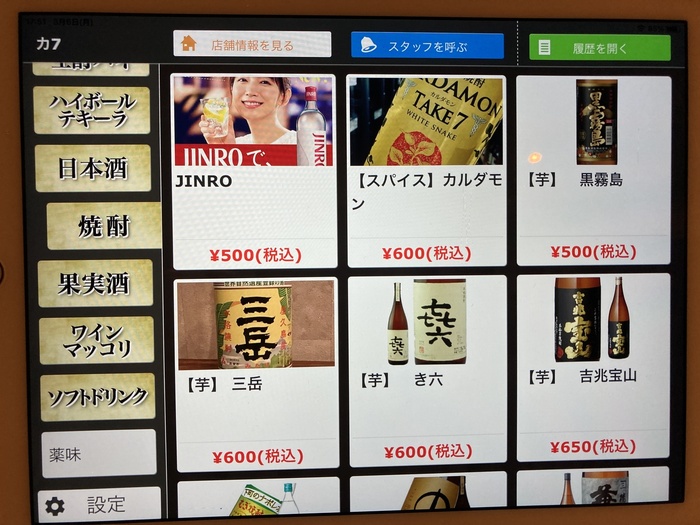Open the store information page
Viewport: 700px width, 525px height.
pos(252,44)
